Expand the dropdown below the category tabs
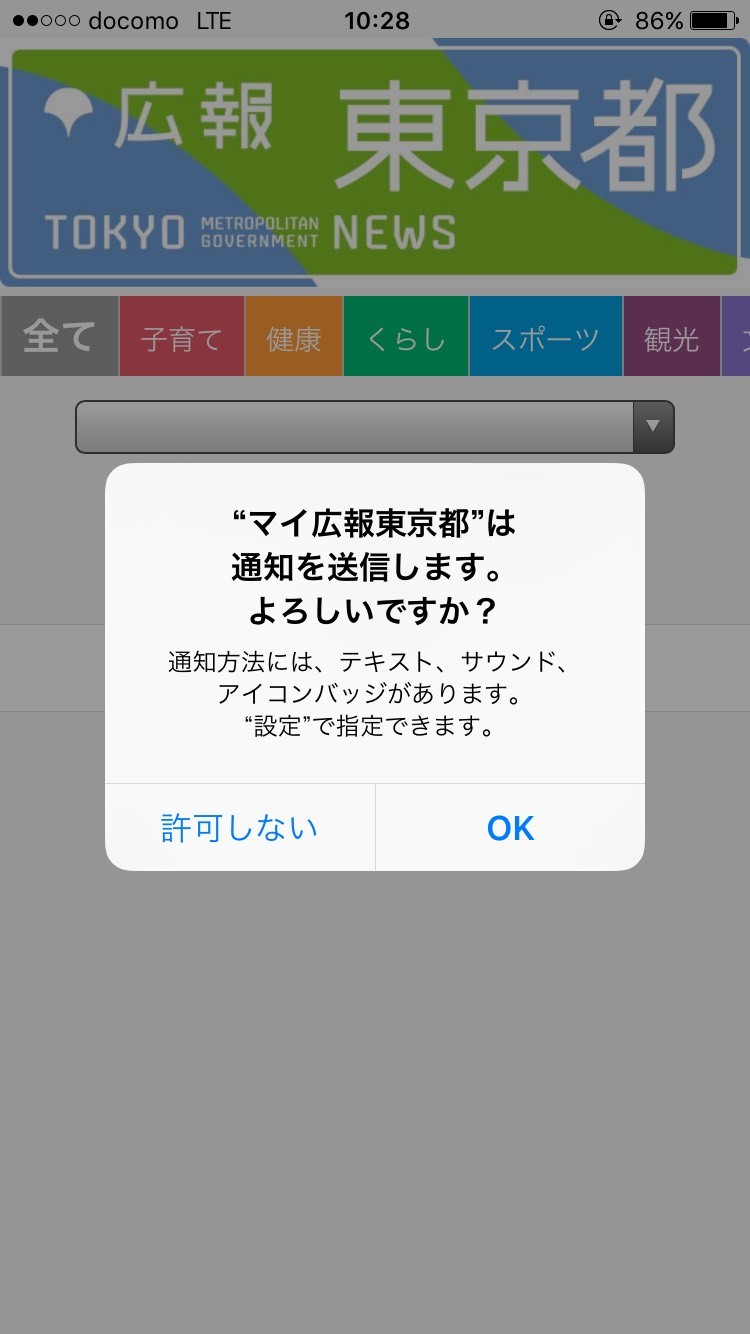Screen dimensions: 750x1334 (x=375, y=427)
